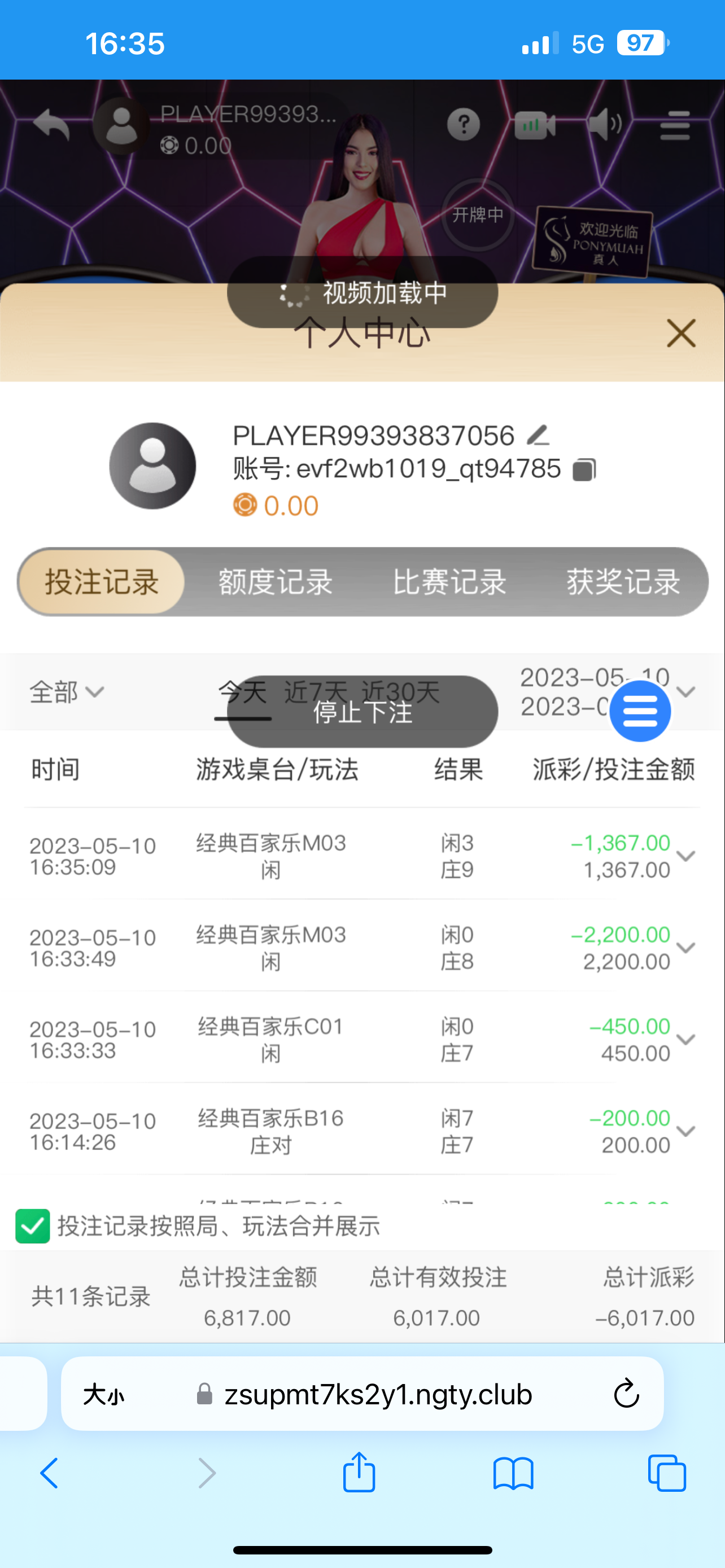Image resolution: width=725 pixels, height=1568 pixels.
Task: Open the 全部 game filter dropdown
Action: tap(67, 692)
